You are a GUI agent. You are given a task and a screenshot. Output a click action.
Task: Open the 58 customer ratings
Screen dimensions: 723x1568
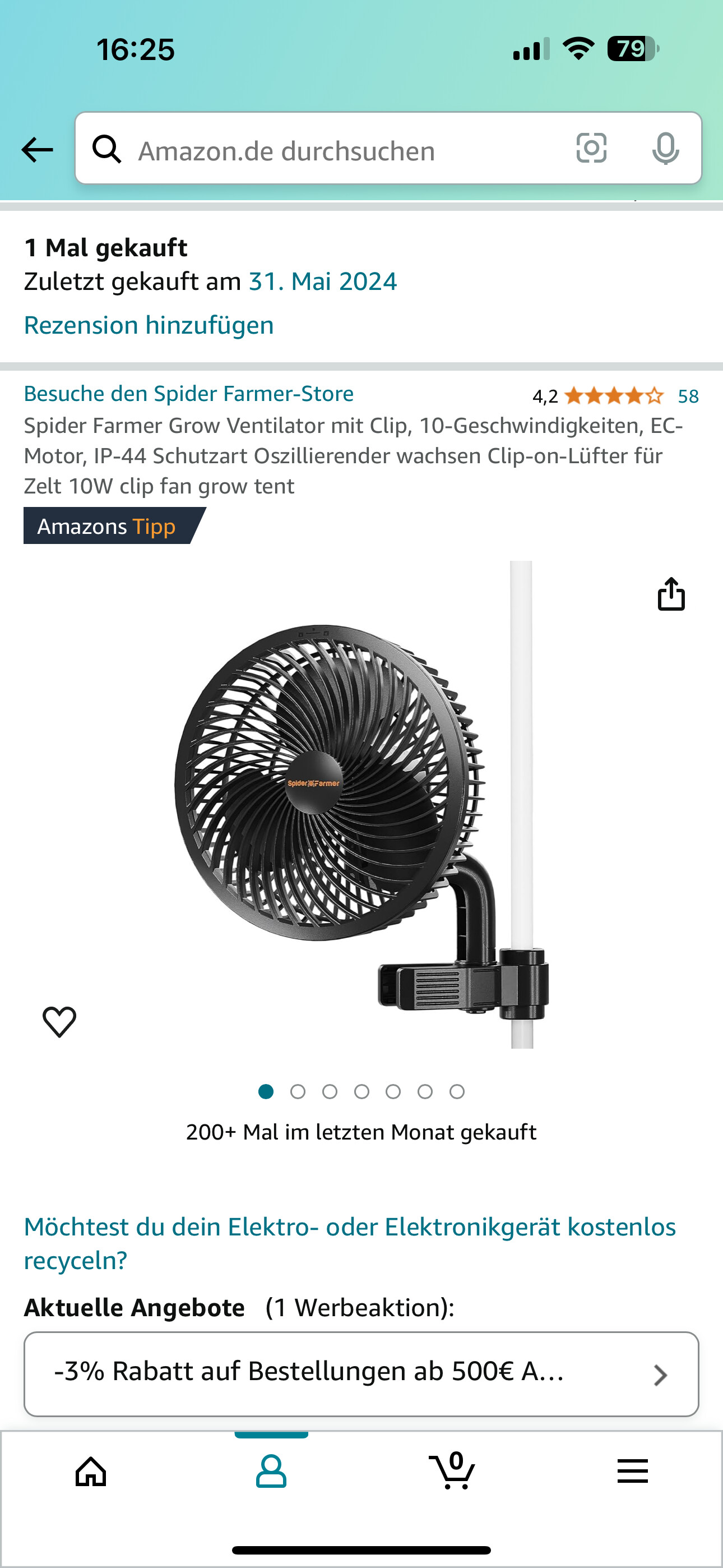tap(688, 396)
